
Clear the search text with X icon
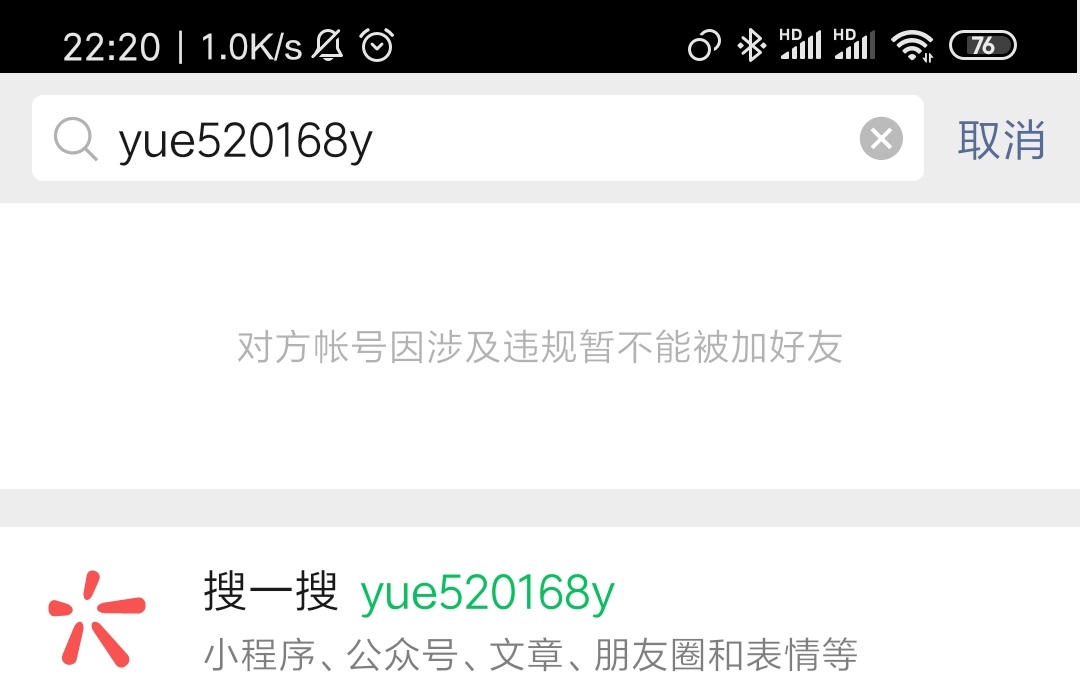pyautogui.click(x=881, y=139)
